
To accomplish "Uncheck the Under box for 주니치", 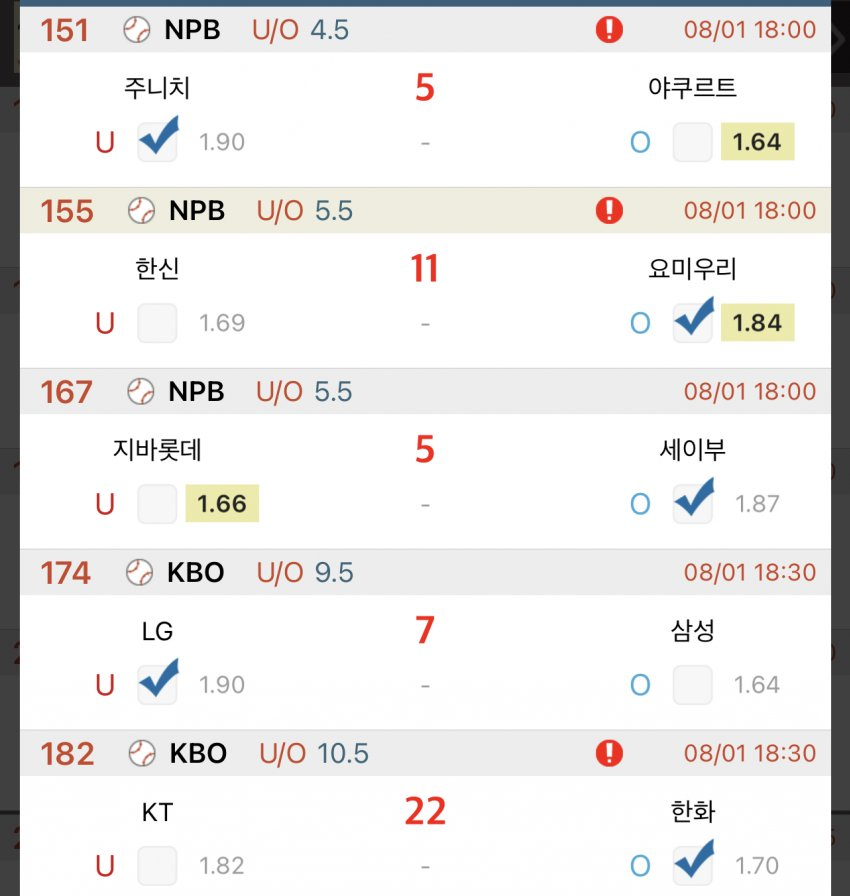I will tap(157, 142).
